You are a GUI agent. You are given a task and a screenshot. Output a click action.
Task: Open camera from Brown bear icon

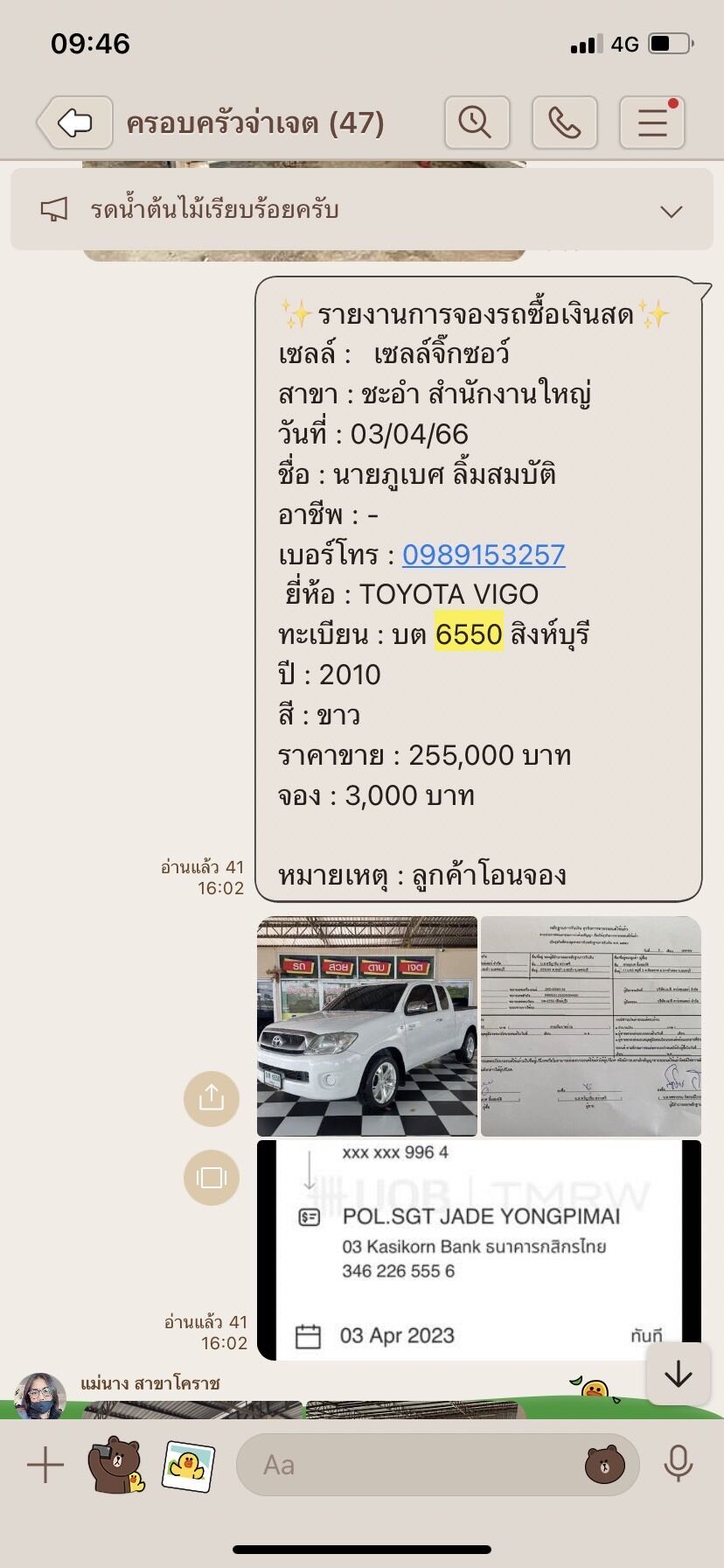point(115,1464)
